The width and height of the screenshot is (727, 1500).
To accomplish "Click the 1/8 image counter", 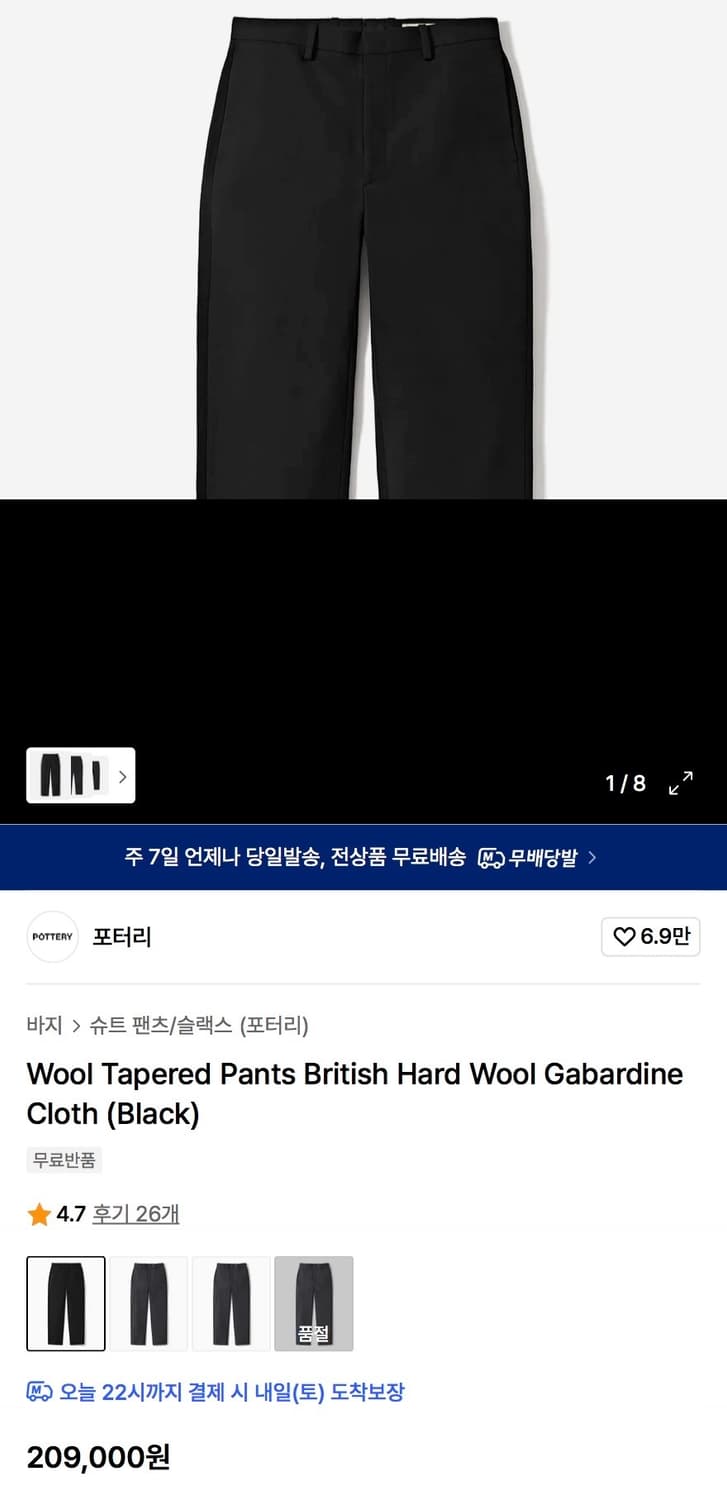I will [x=624, y=784].
